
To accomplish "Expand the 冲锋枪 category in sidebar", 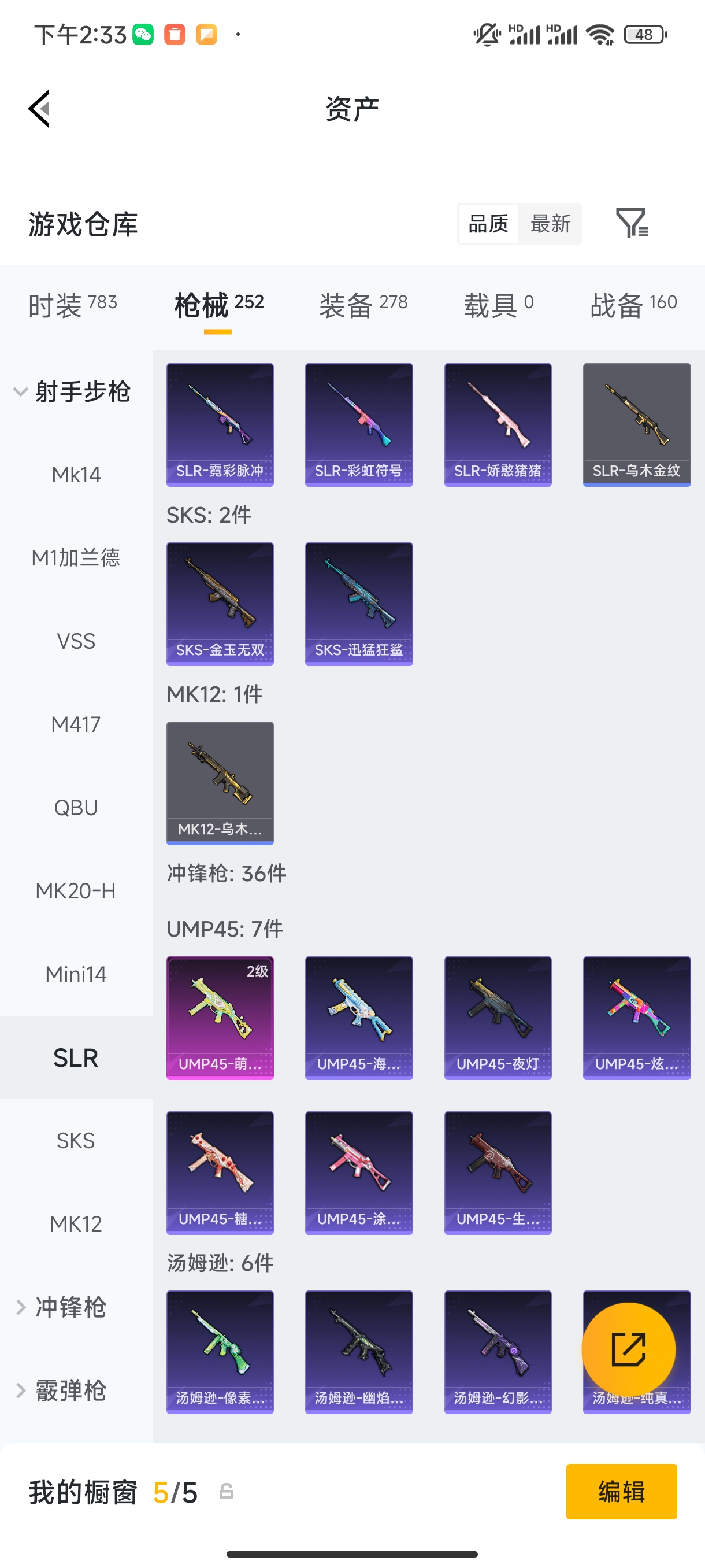I will point(70,1307).
